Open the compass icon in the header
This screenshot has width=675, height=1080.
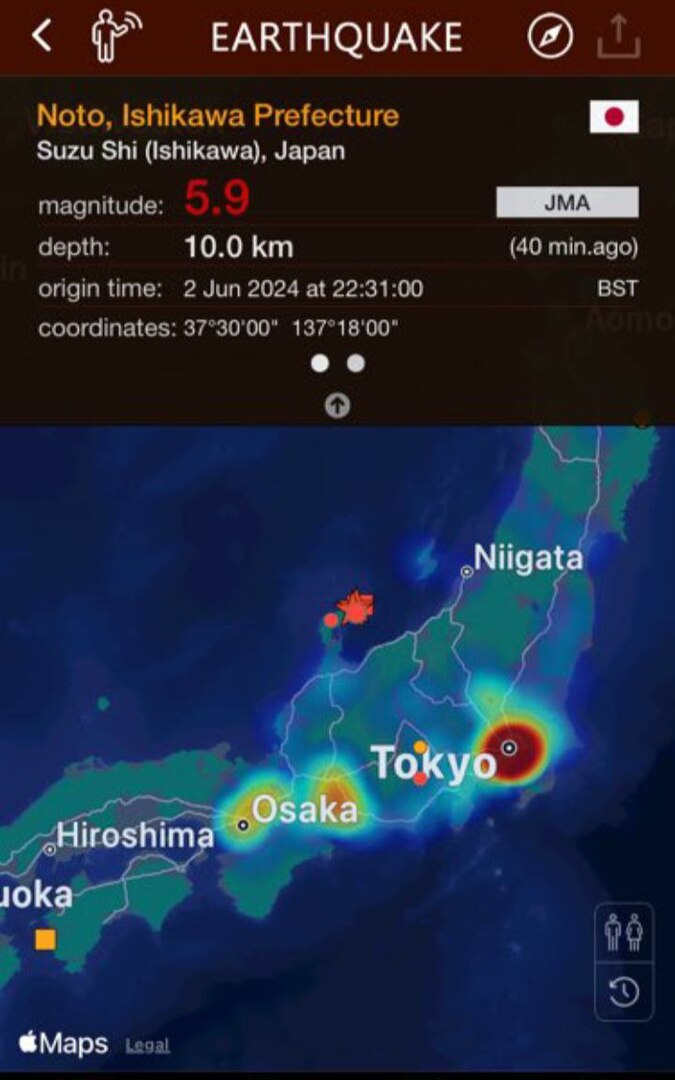coord(550,37)
